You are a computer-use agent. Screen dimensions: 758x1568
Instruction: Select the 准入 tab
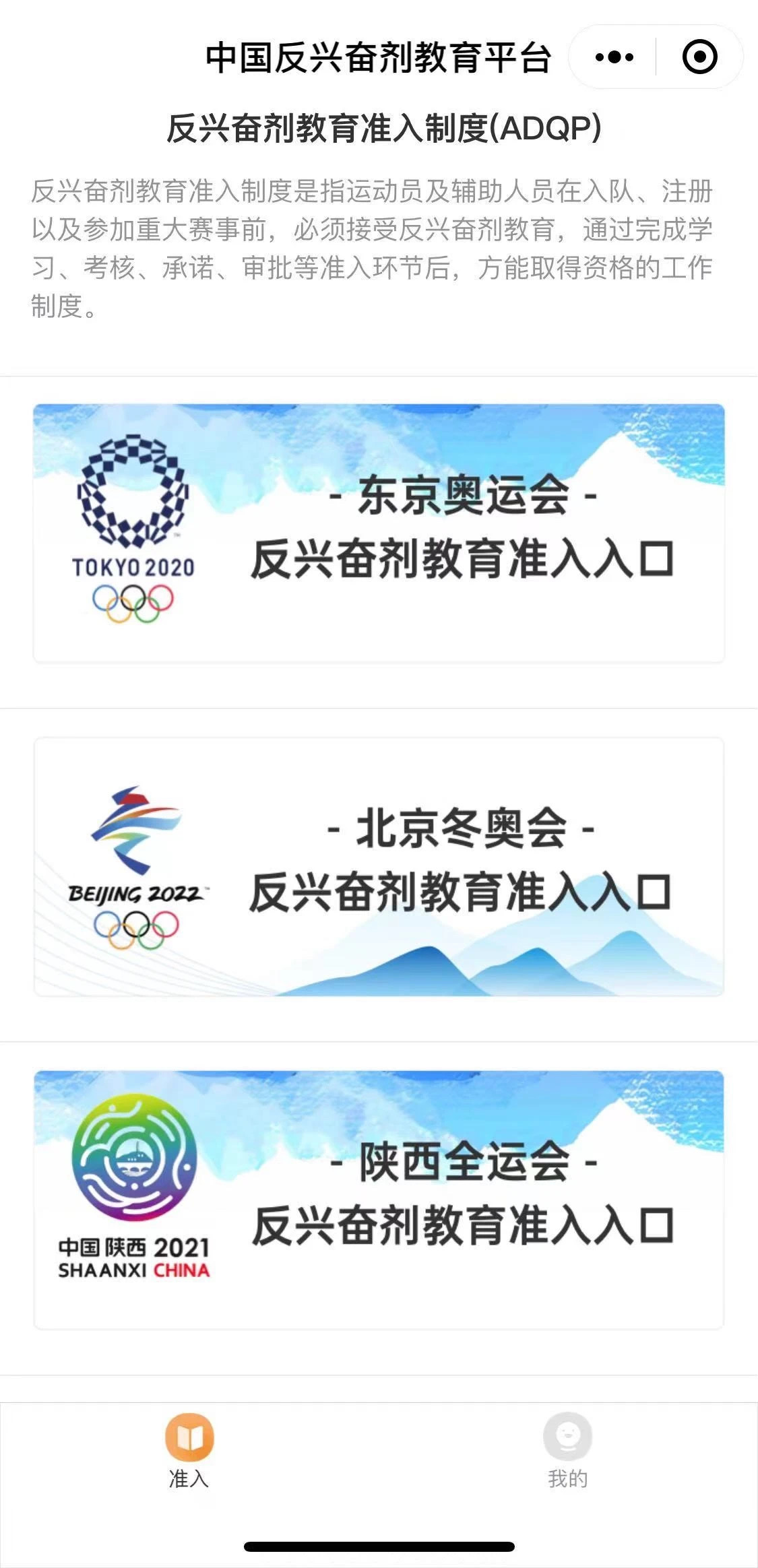189,1455
